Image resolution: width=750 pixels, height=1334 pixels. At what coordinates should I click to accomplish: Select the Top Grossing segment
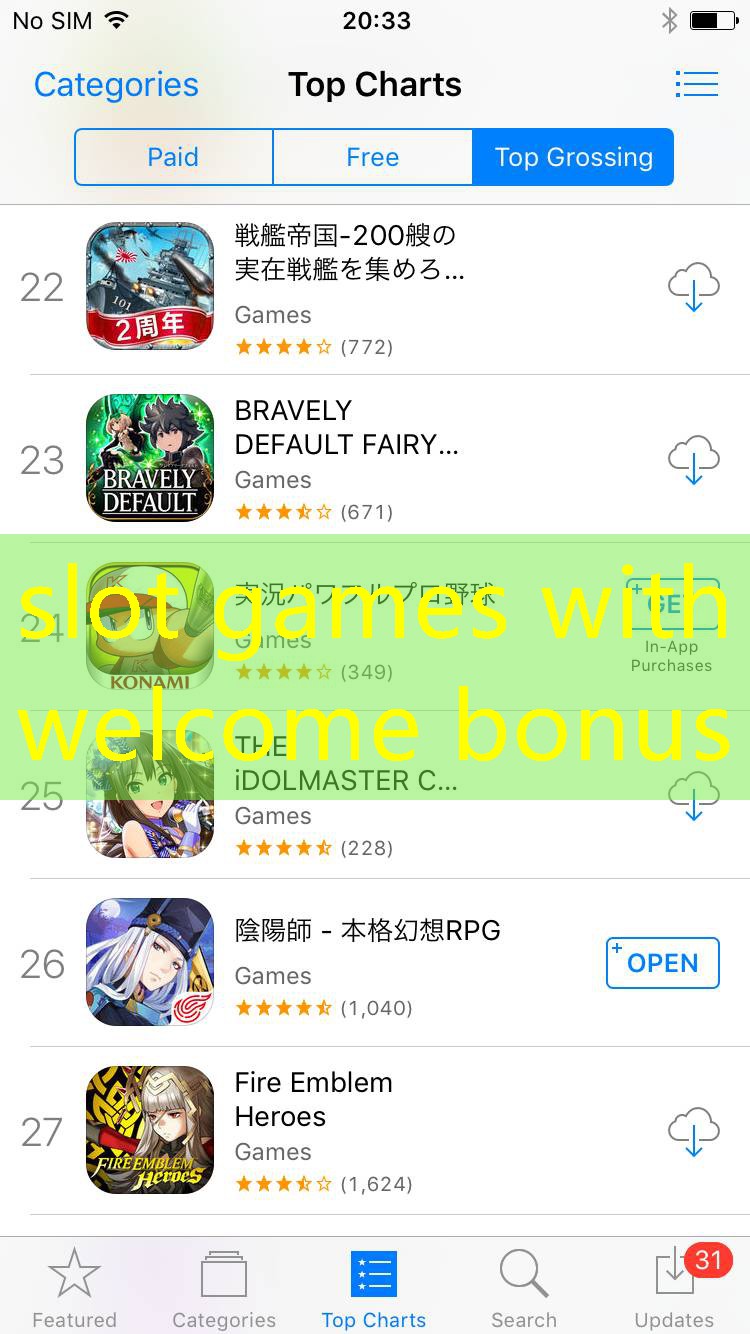[573, 157]
